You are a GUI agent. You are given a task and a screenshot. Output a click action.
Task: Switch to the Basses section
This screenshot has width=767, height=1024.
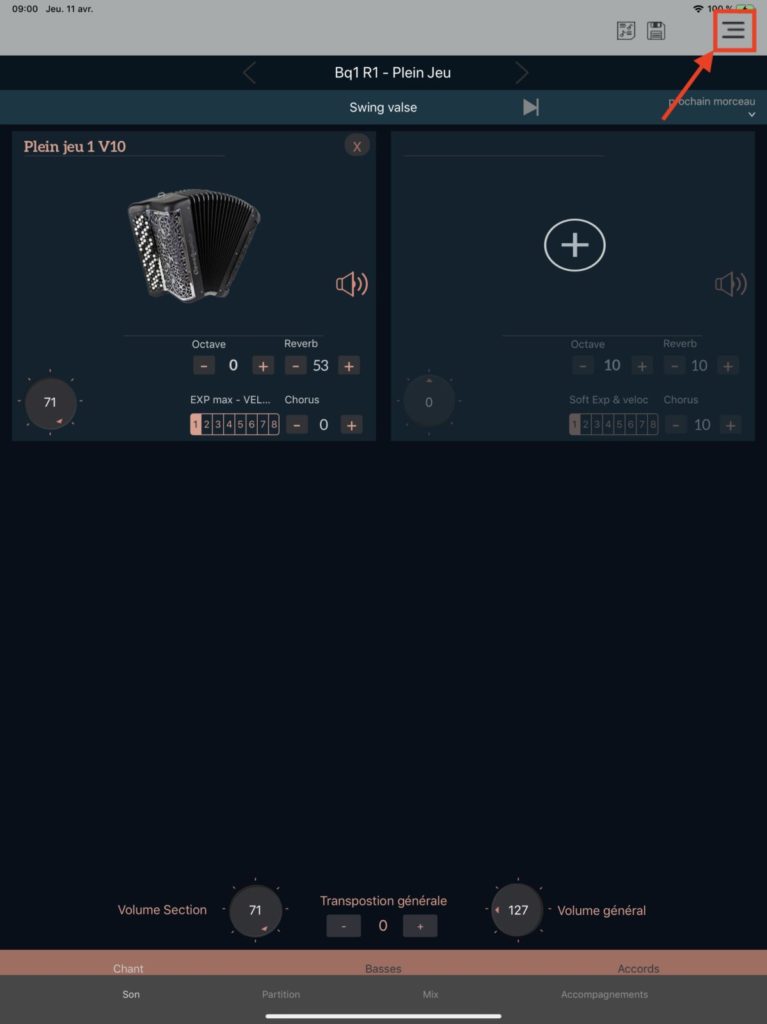(x=383, y=968)
